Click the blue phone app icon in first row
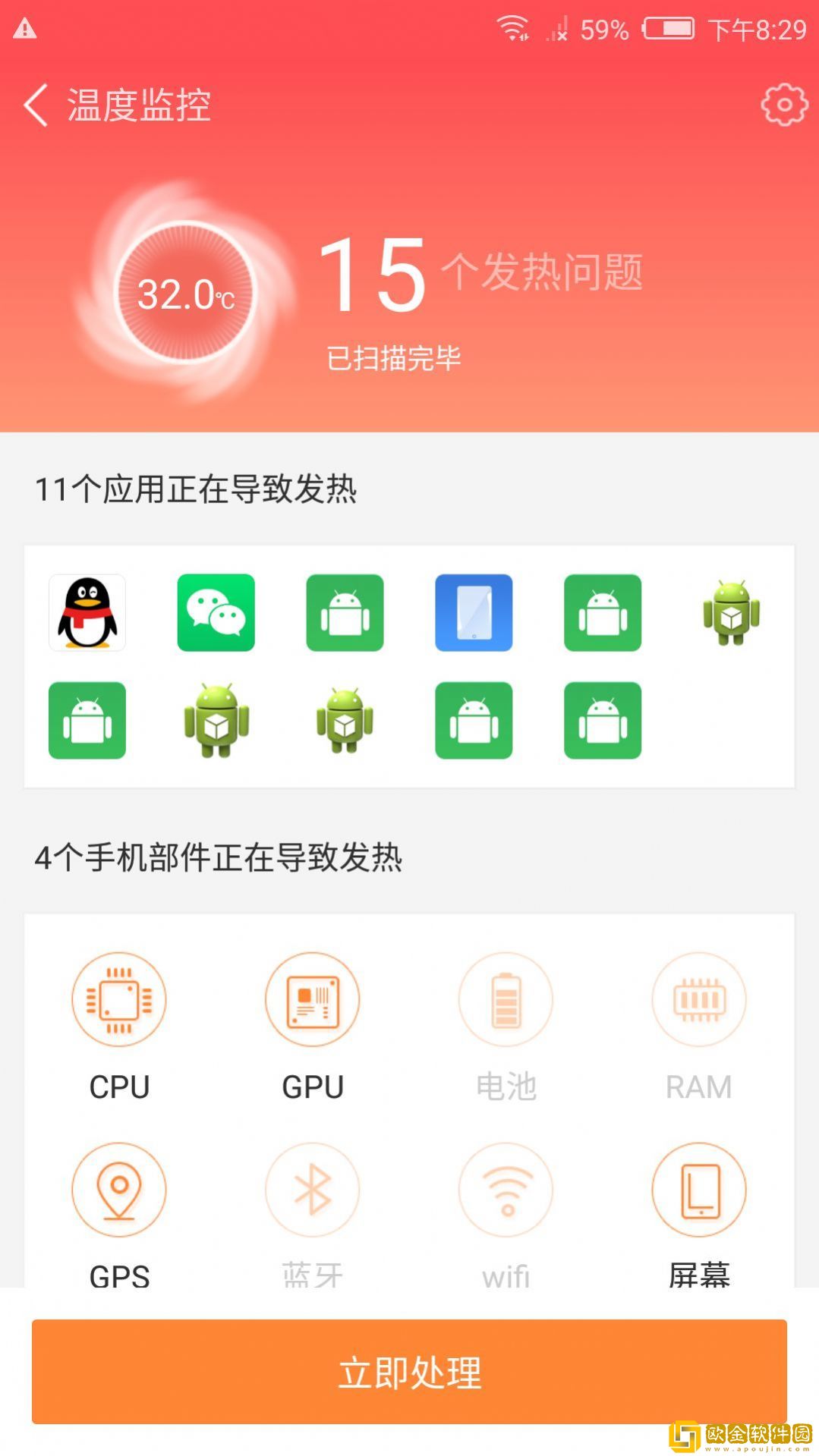This screenshot has height=1456, width=819. [x=473, y=613]
